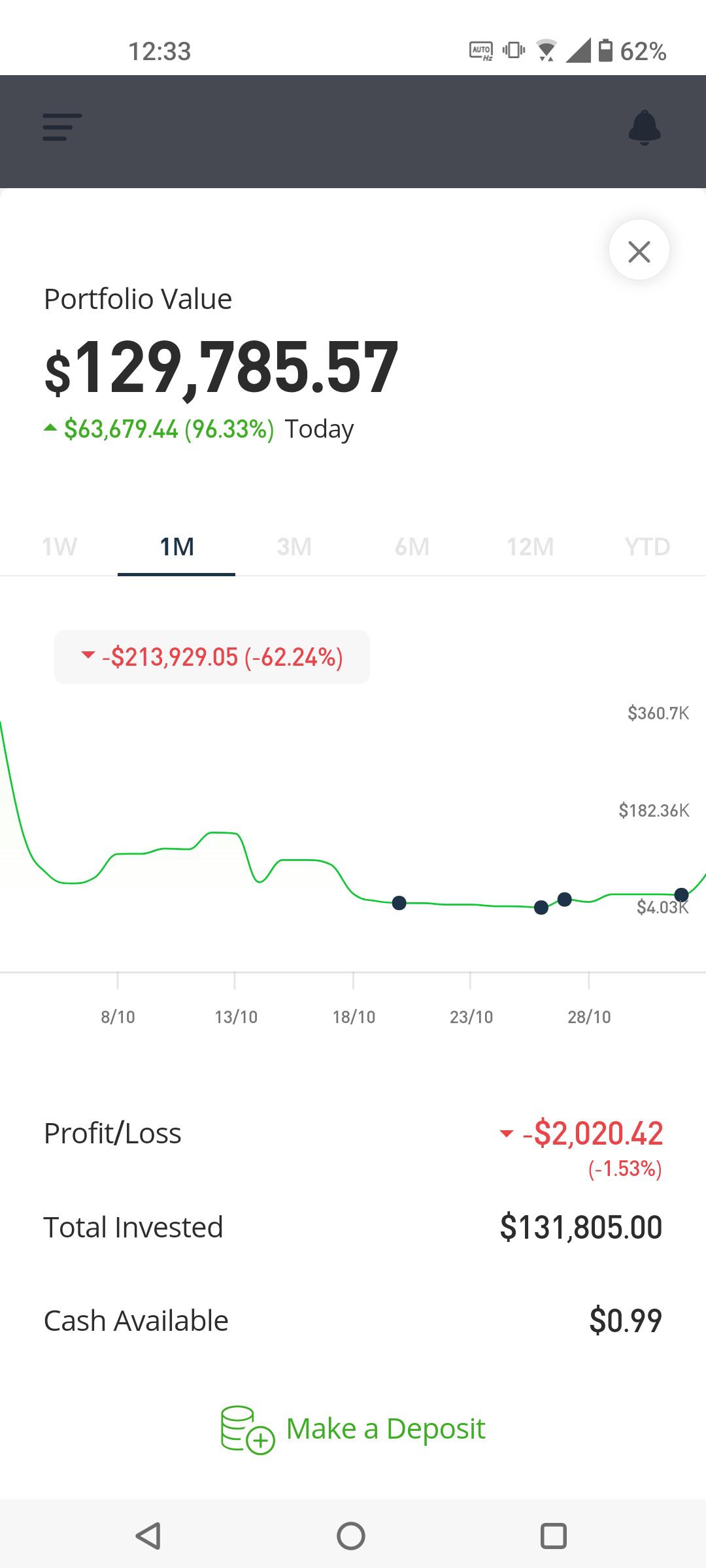Tap Make a Deposit
The height and width of the screenshot is (1568, 706).
[353, 1429]
